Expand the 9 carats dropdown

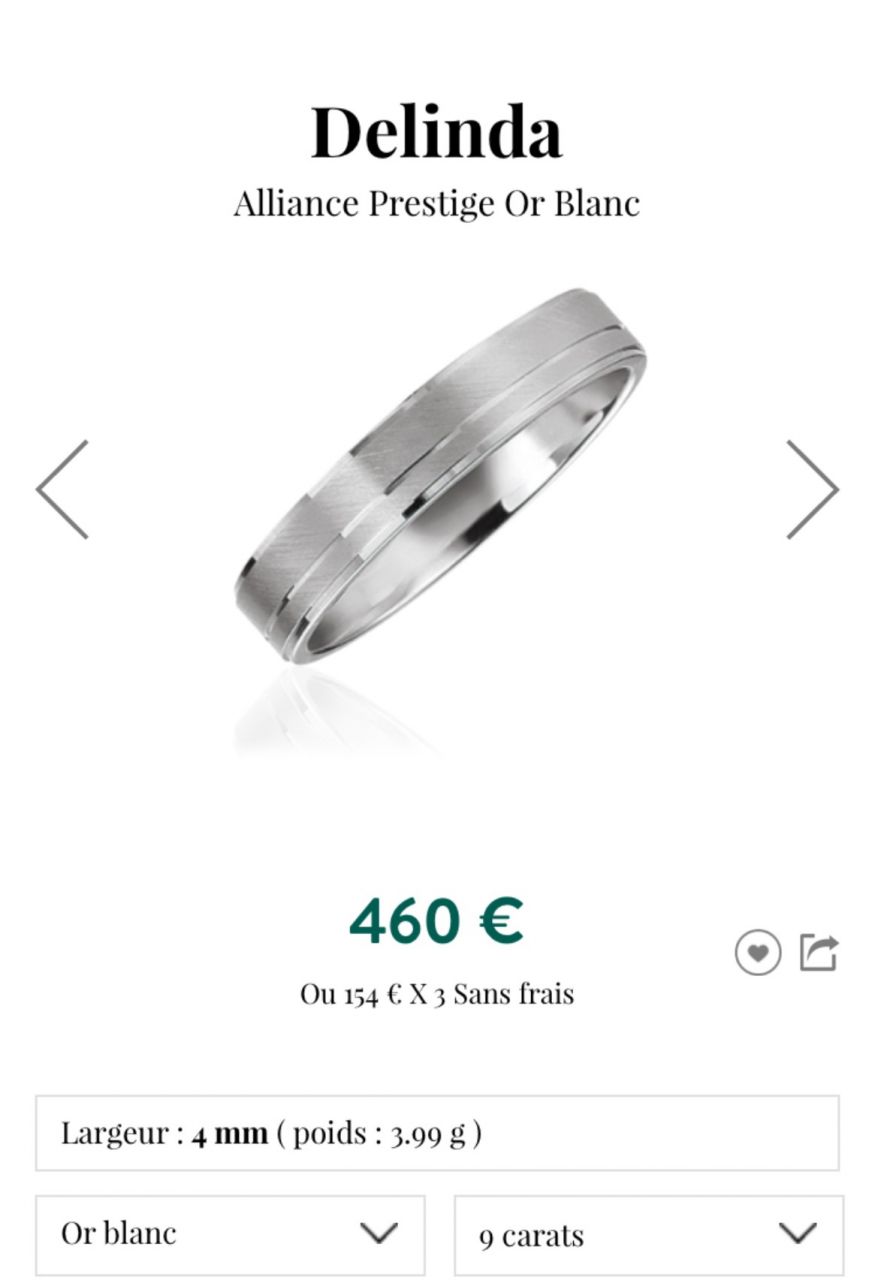[648, 1235]
